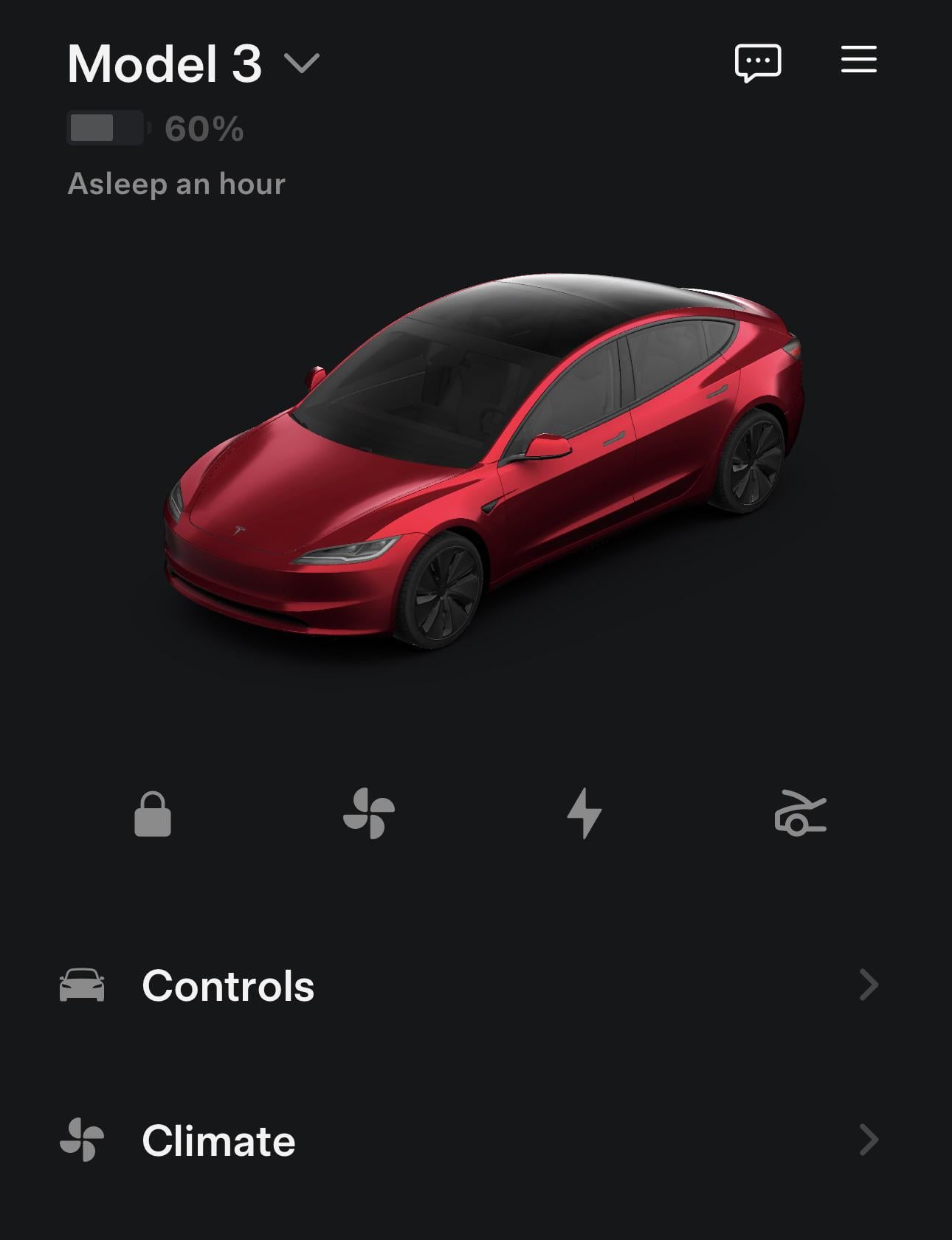Open the messages chat icon
The image size is (952, 1240).
point(758,62)
